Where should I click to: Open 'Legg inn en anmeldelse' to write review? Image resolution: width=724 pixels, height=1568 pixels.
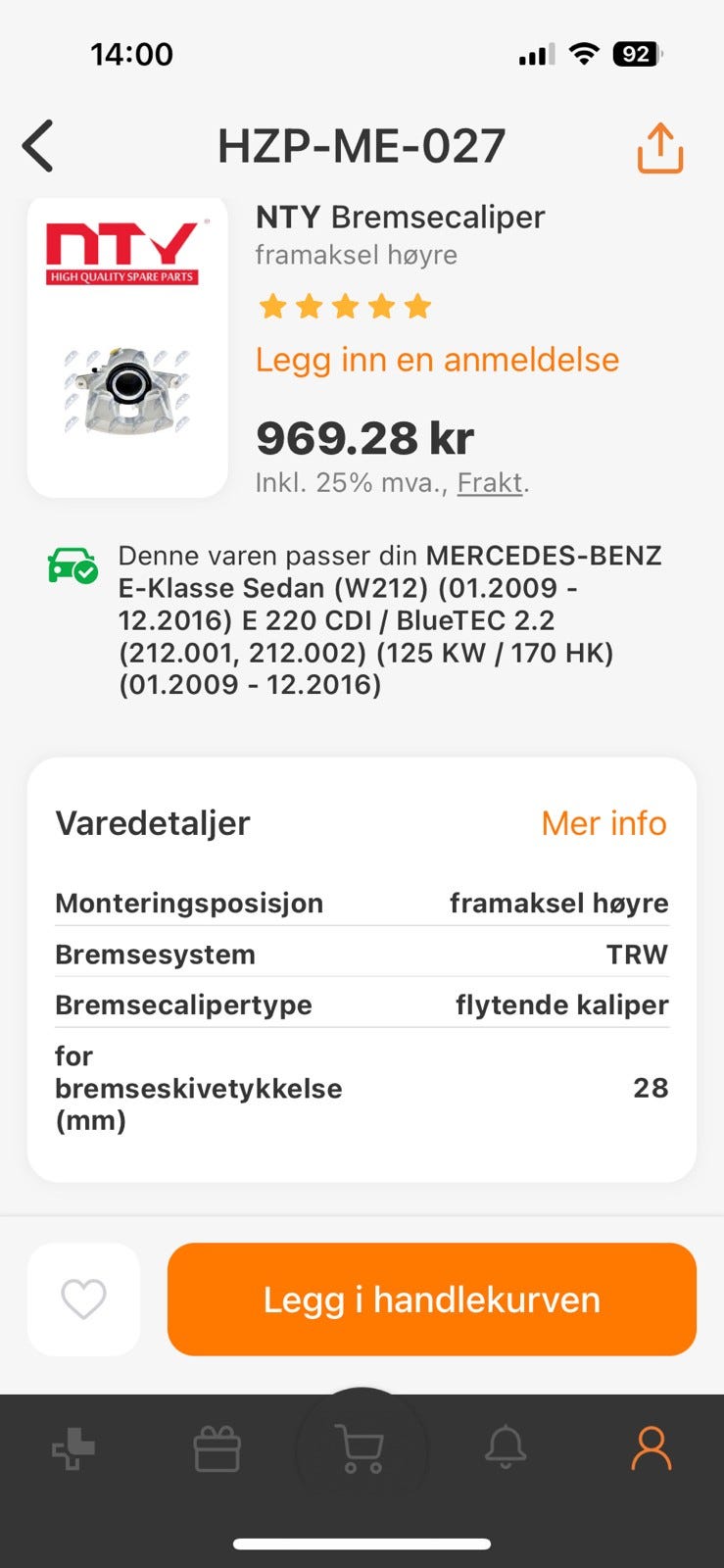point(436,360)
